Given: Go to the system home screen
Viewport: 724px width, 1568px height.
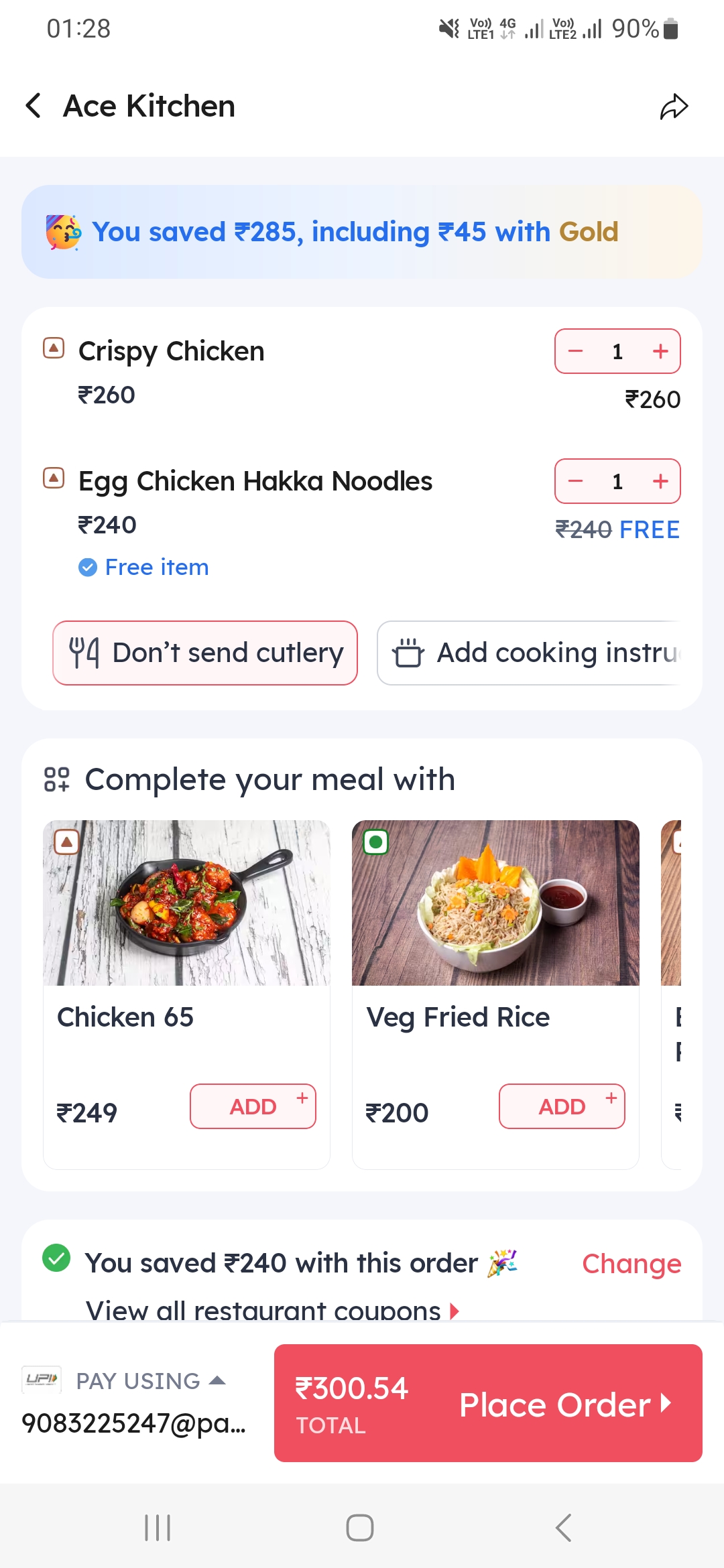Looking at the screenshot, I should click(360, 1528).
